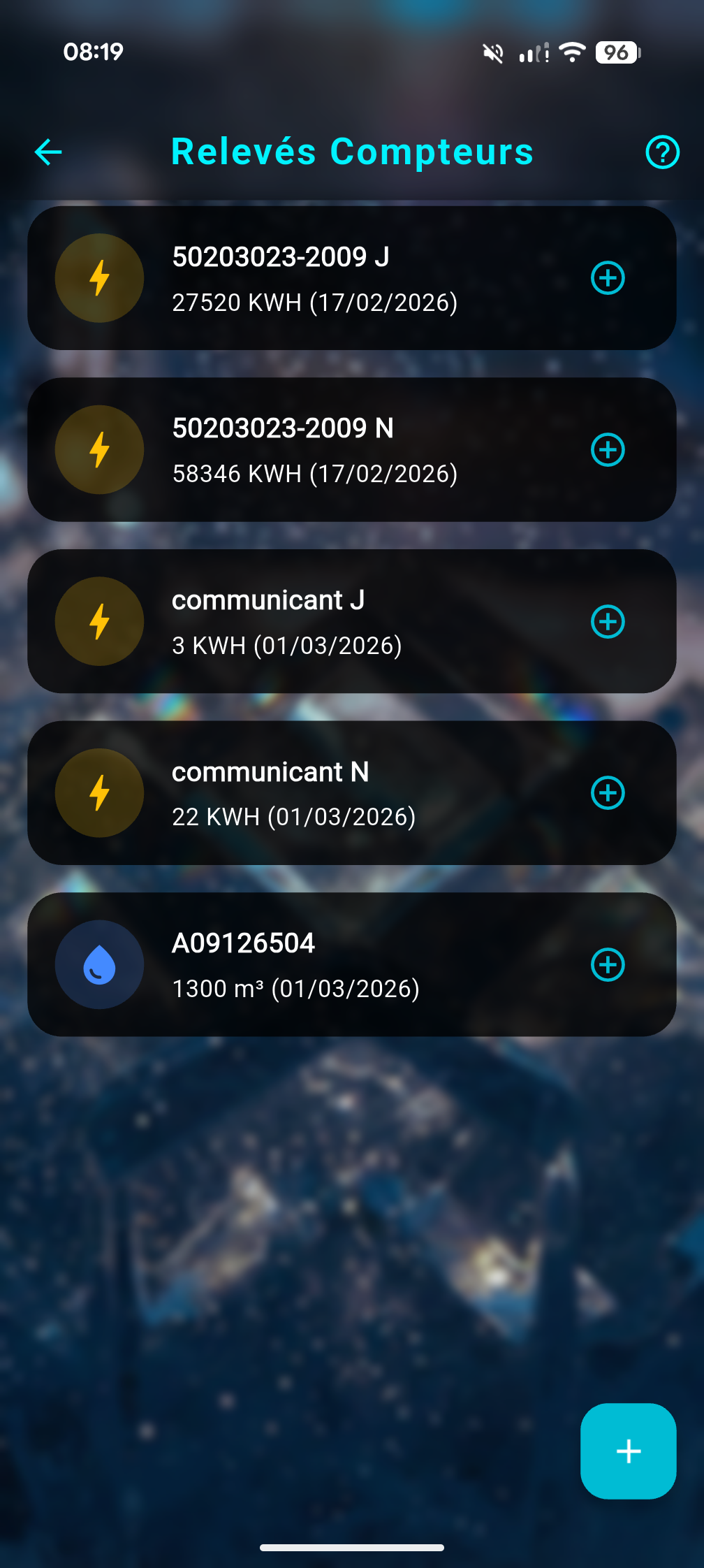Add a reading for communicant N

(x=608, y=793)
